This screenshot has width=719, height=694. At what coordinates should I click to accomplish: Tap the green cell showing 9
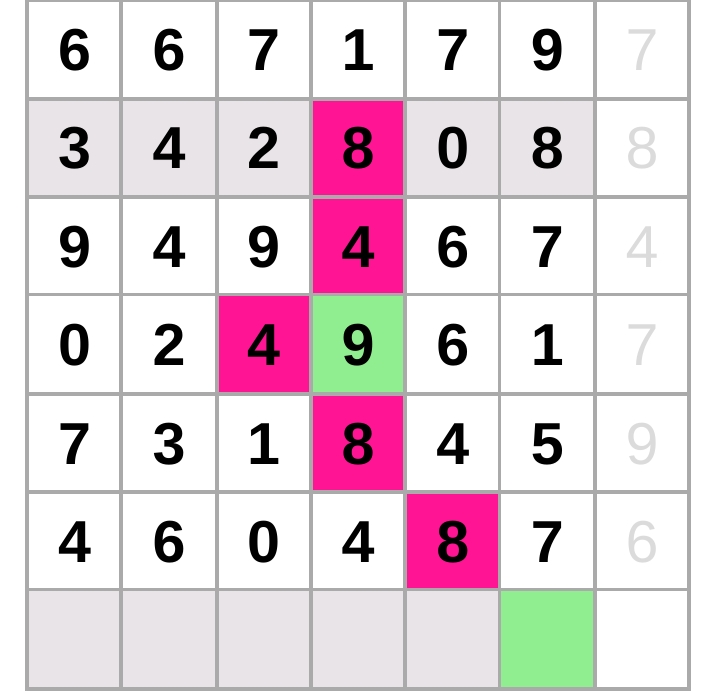[358, 345]
